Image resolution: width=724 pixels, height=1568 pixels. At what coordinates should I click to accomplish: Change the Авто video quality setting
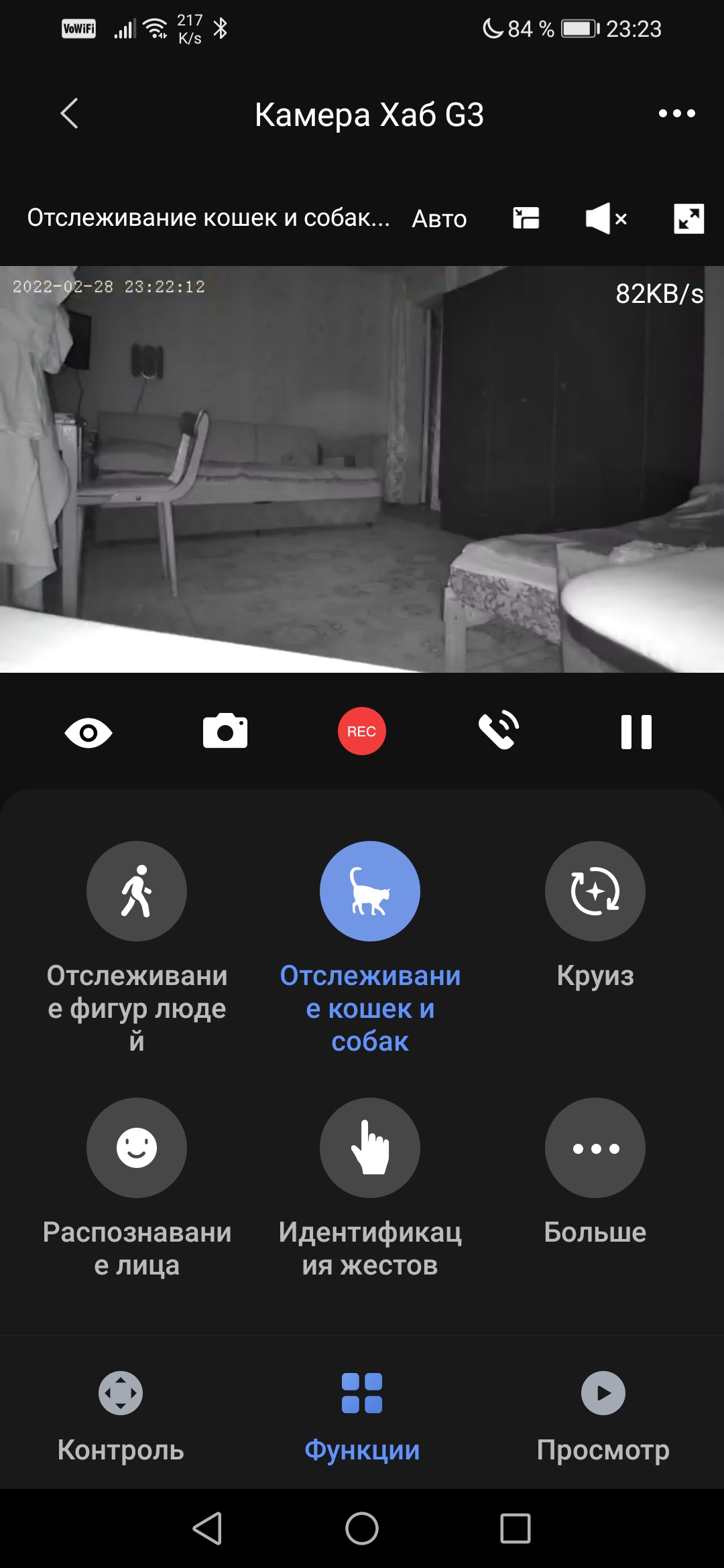pos(439,218)
